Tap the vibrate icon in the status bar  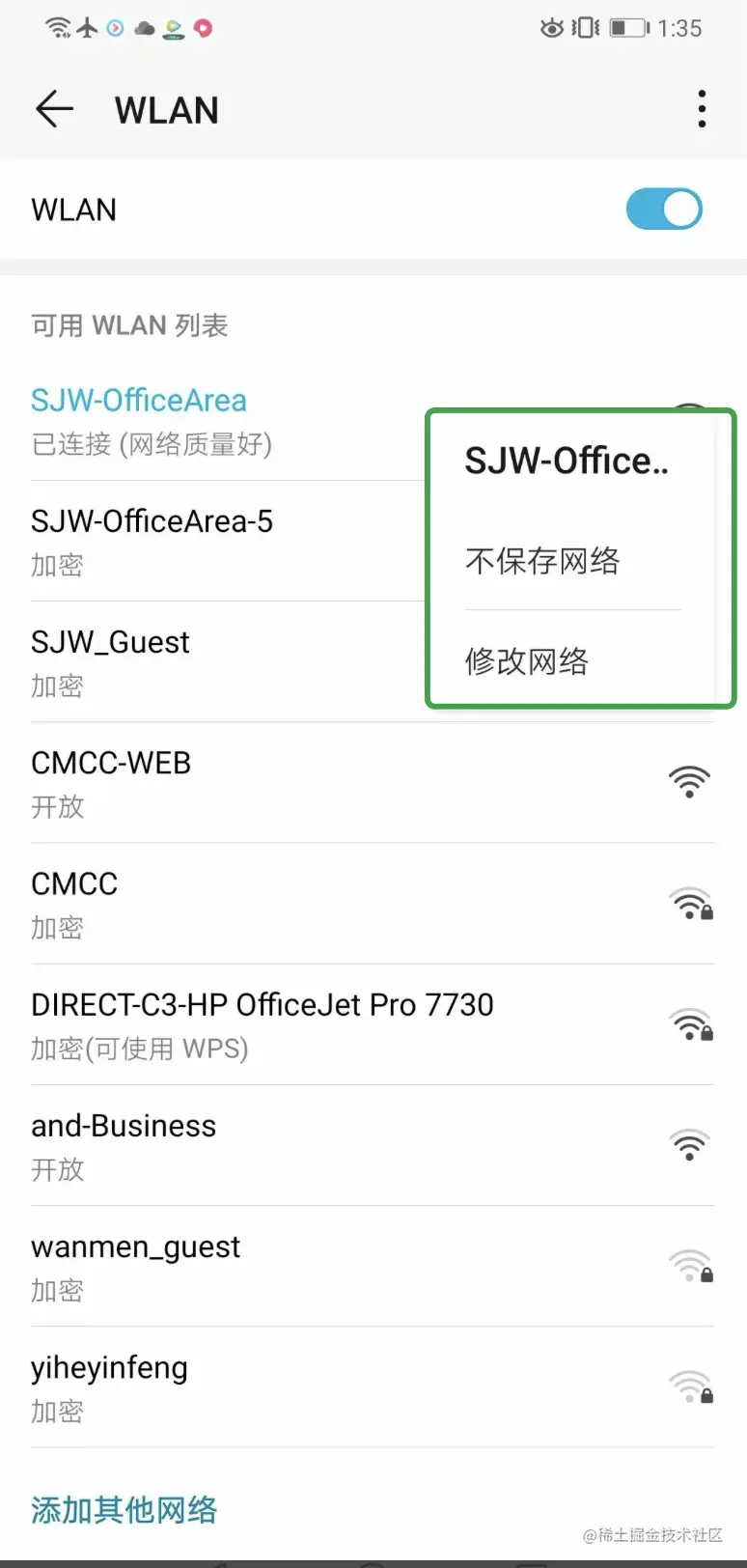pos(586,28)
